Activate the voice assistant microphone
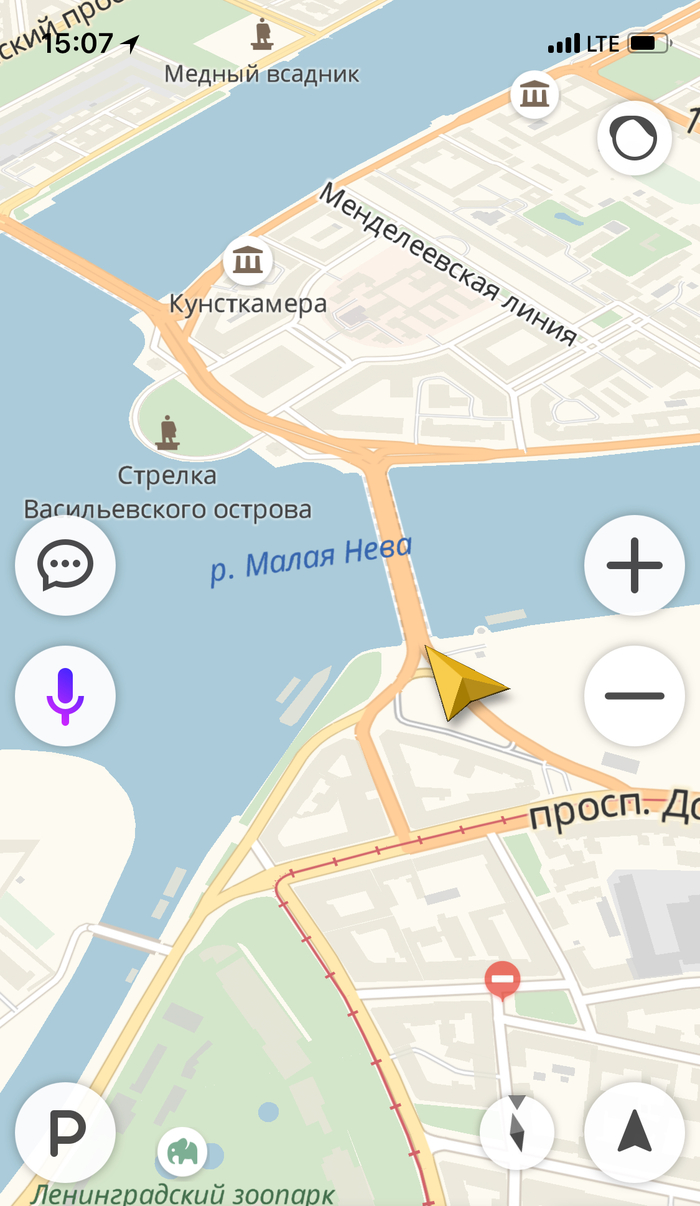The image size is (700, 1206). coord(65,696)
